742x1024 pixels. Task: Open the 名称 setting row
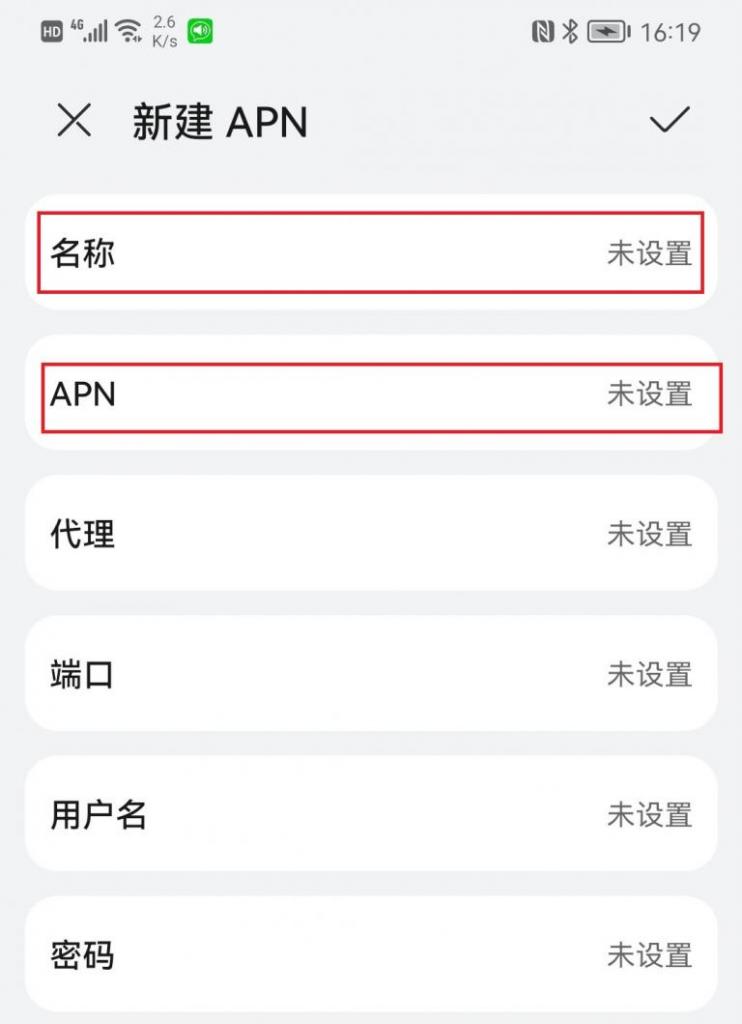click(371, 253)
